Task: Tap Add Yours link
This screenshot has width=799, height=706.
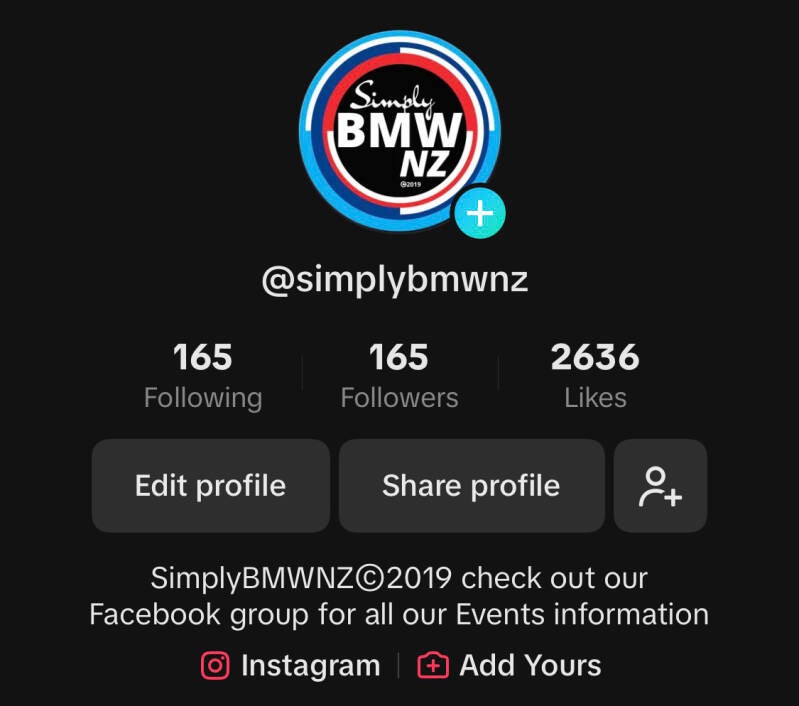Action: (510, 666)
